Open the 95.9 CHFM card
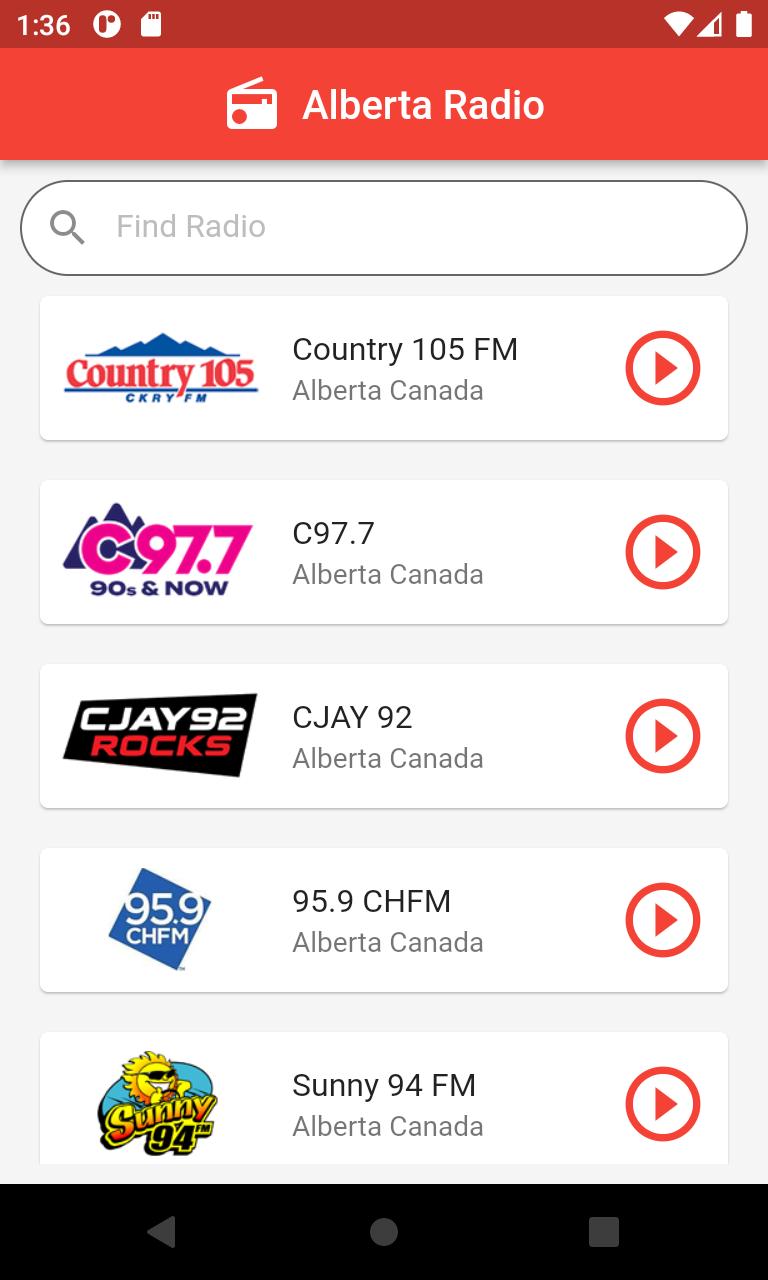This screenshot has height=1280, width=768. point(384,920)
